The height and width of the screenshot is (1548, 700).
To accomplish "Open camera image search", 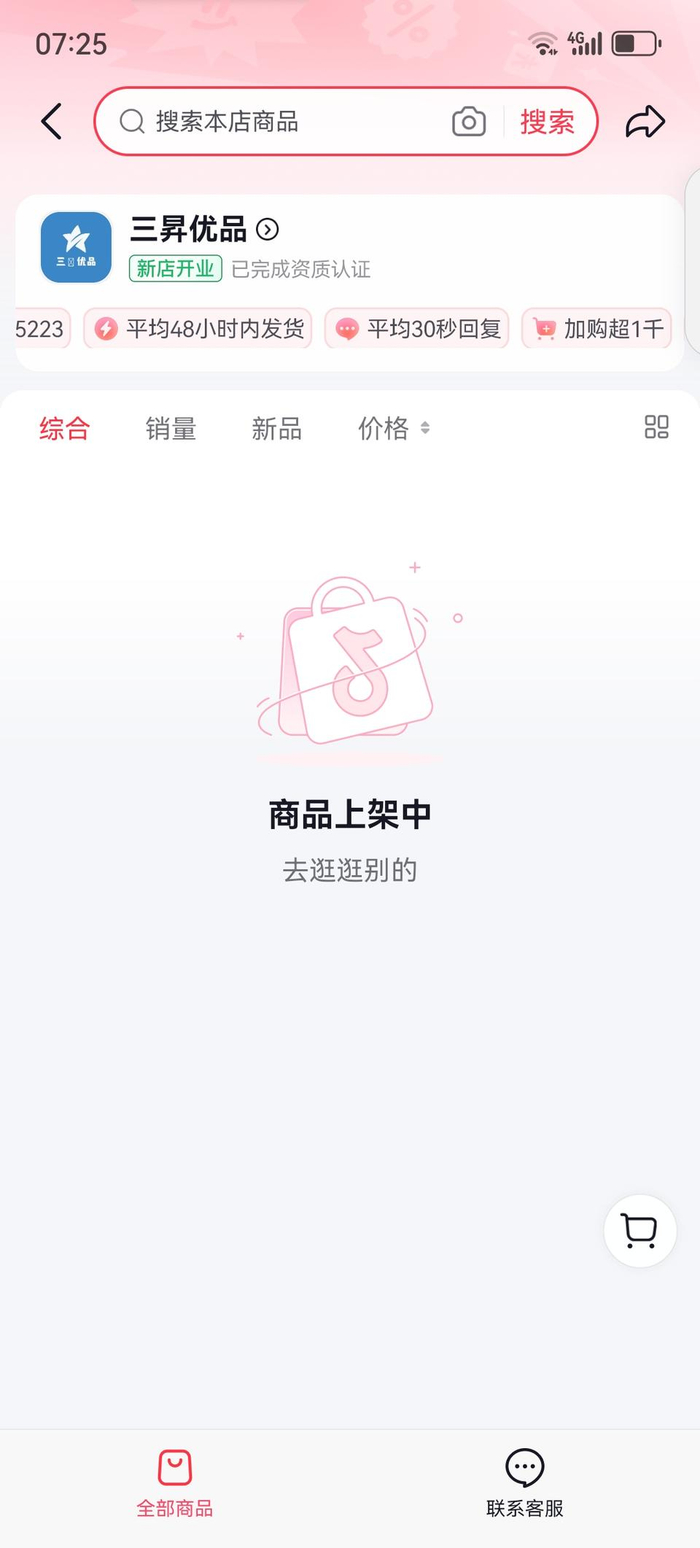I will pos(468,122).
